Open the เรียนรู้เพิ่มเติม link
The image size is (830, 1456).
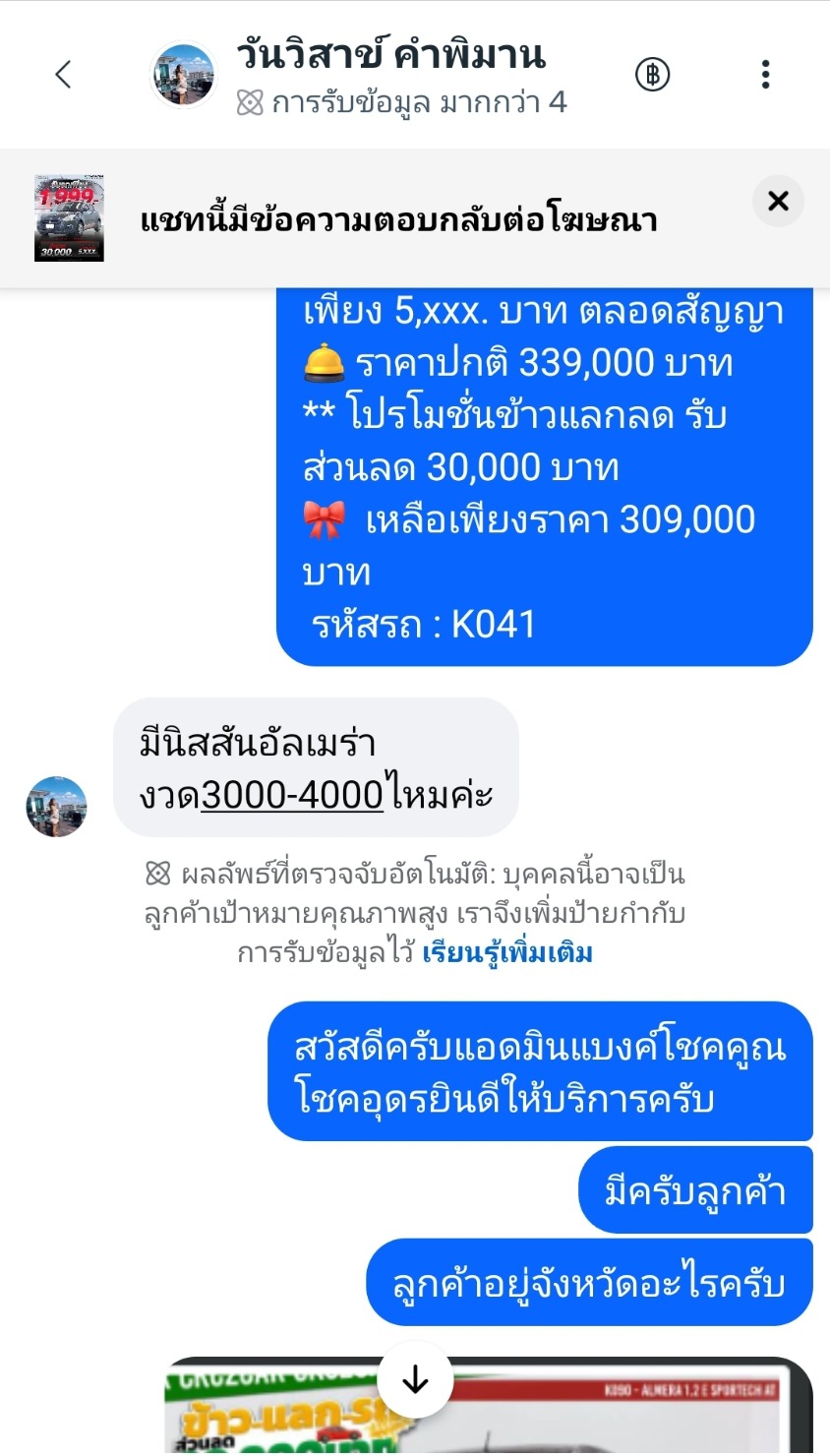507,952
